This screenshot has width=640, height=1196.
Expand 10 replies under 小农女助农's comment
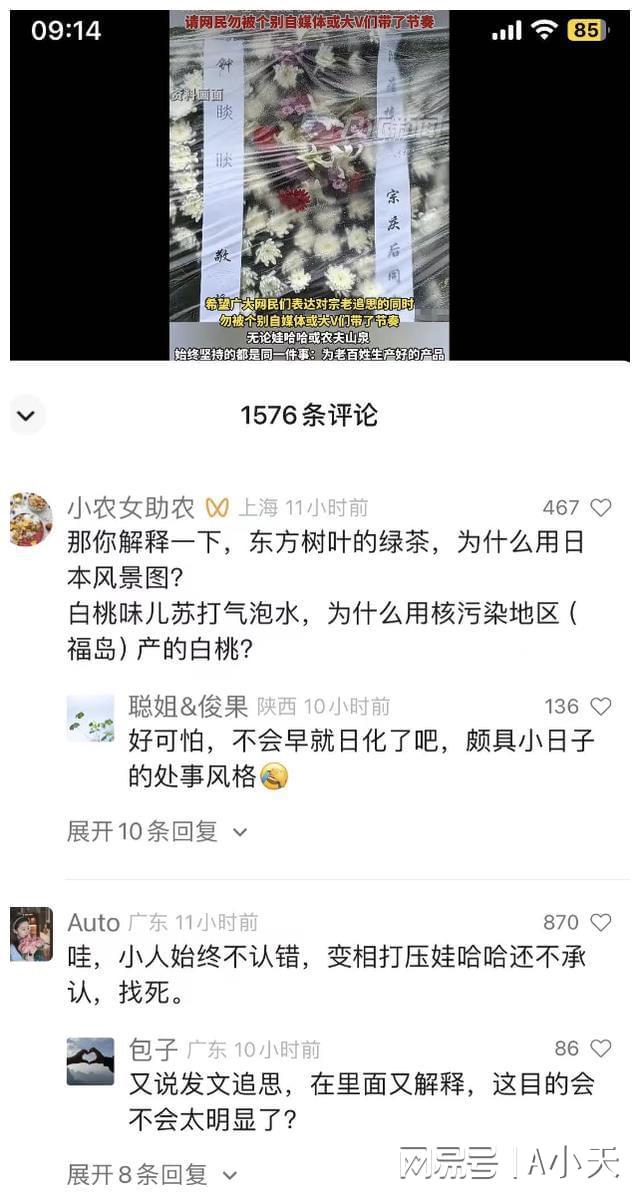pos(157,831)
